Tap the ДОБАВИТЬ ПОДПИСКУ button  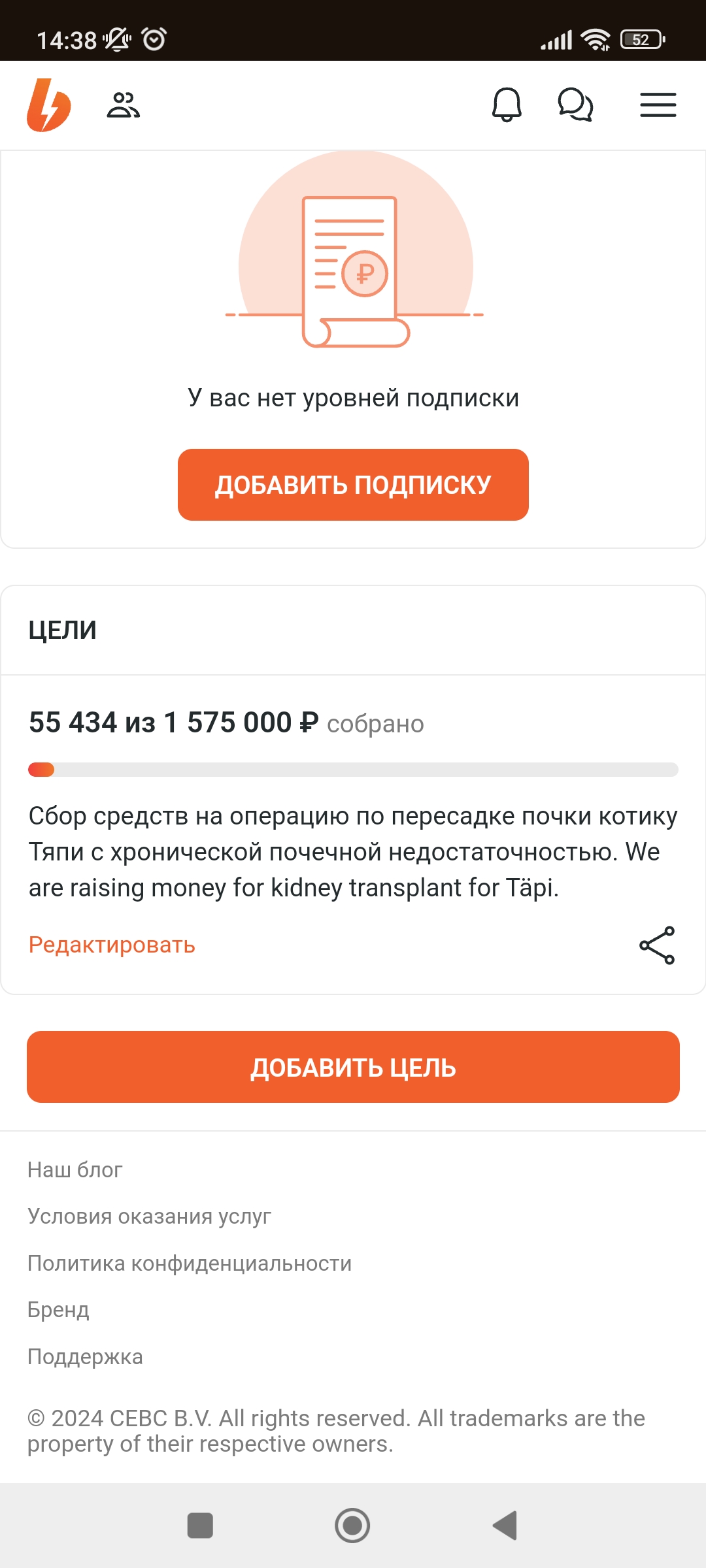click(353, 485)
